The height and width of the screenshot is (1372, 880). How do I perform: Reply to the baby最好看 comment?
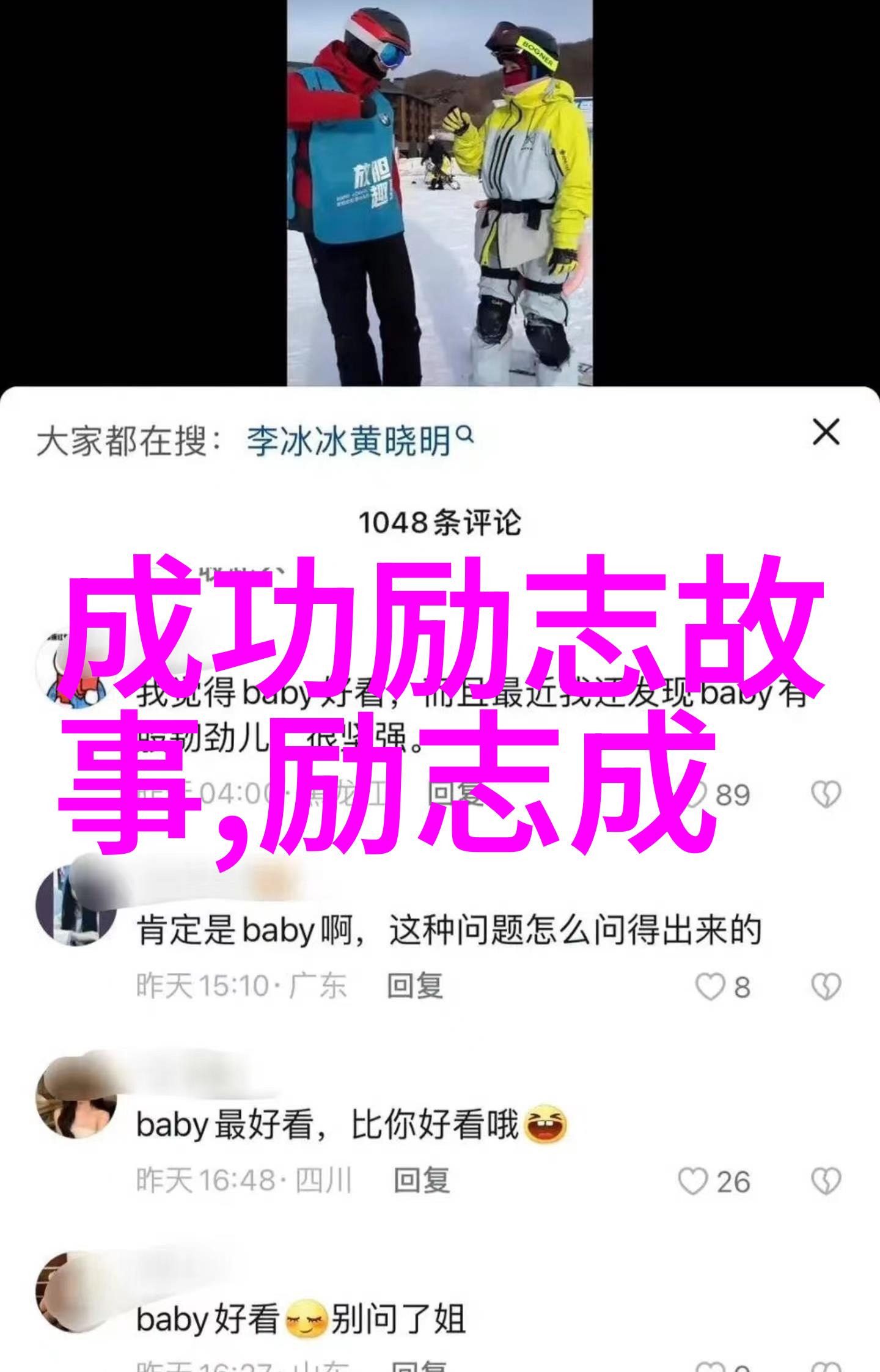(421, 1182)
